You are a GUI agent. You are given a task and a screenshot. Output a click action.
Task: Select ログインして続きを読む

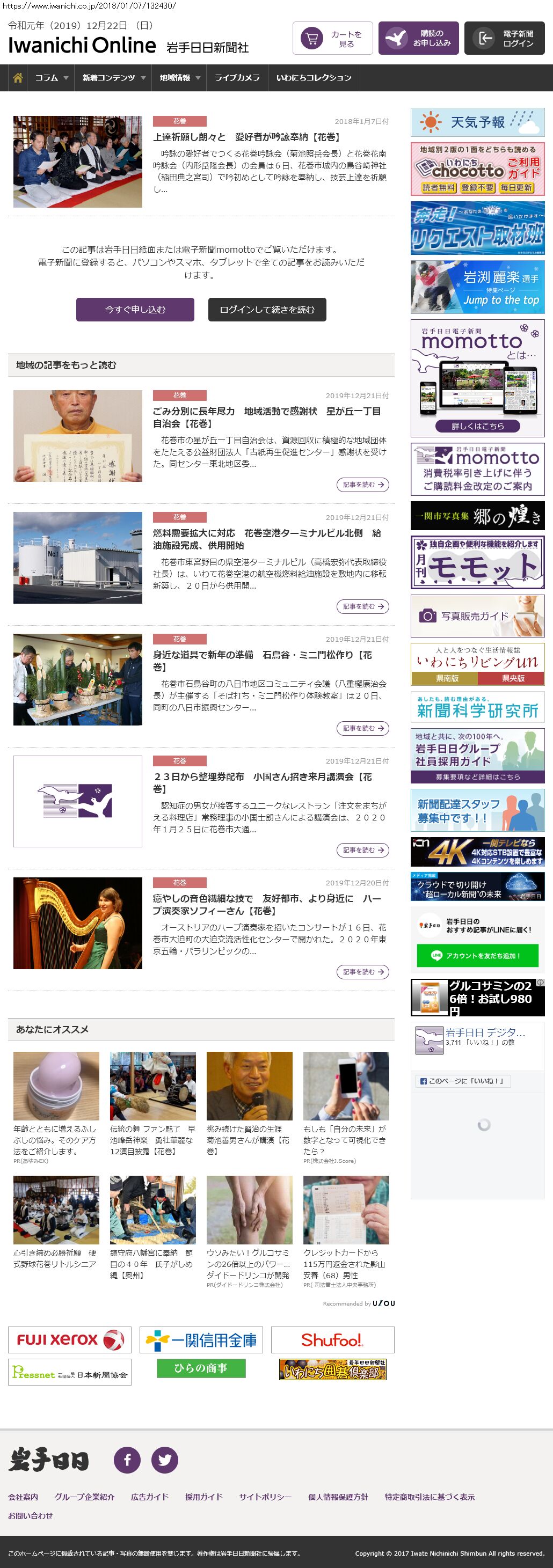coord(267,309)
